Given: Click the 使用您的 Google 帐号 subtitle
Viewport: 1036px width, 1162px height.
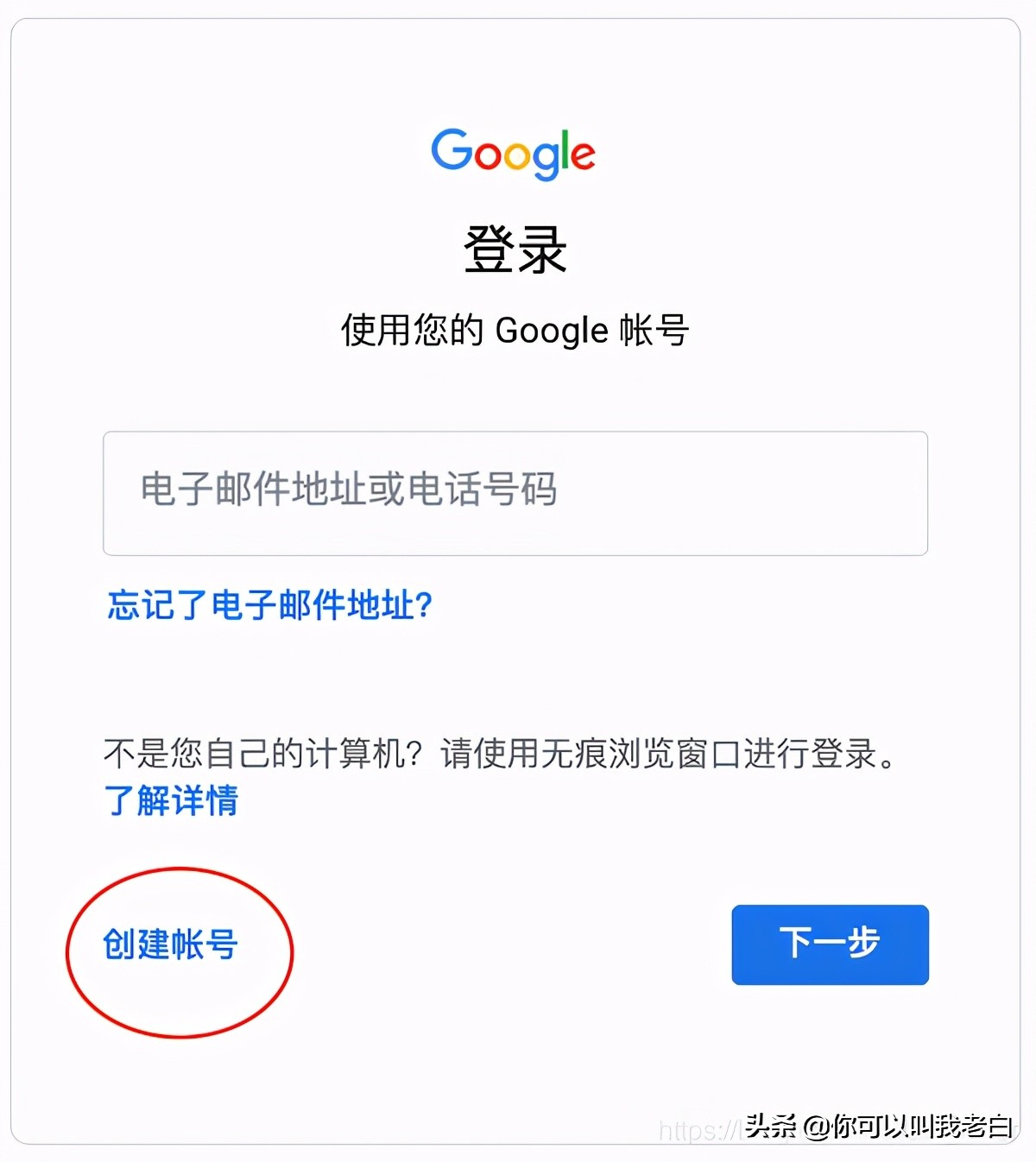Looking at the screenshot, I should pos(515,329).
